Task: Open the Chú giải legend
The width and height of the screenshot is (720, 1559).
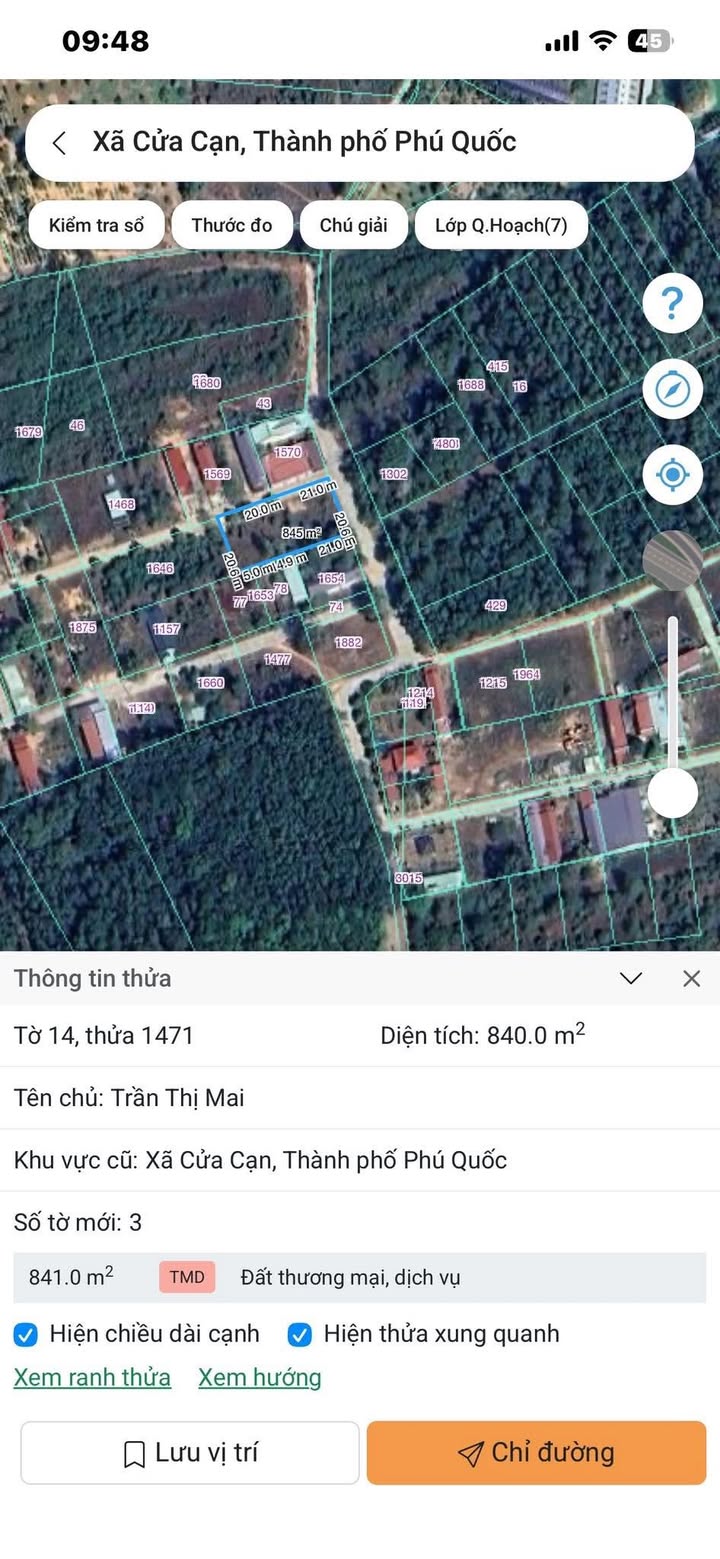Action: [x=354, y=225]
